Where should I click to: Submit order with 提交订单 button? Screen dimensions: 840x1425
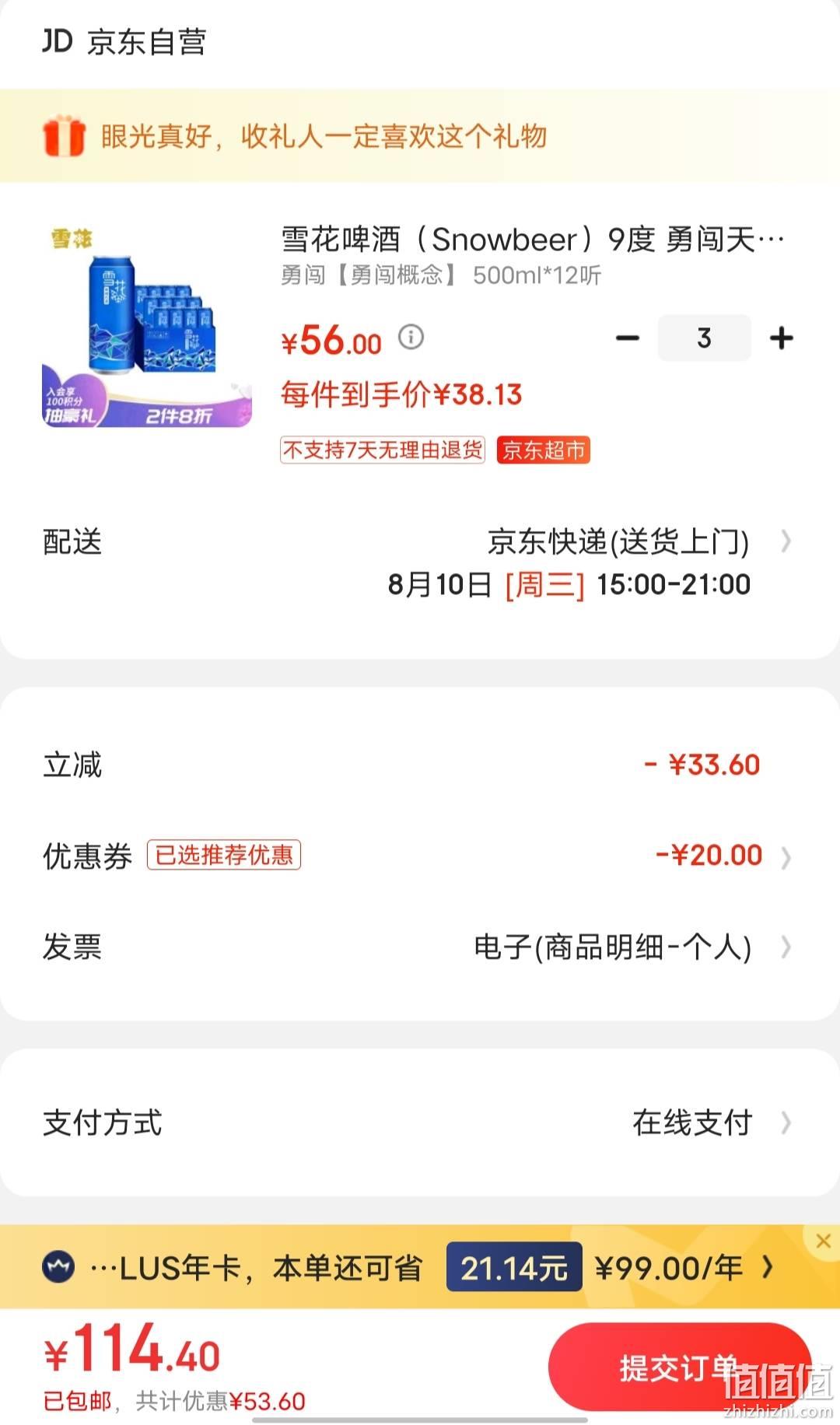[680, 1367]
